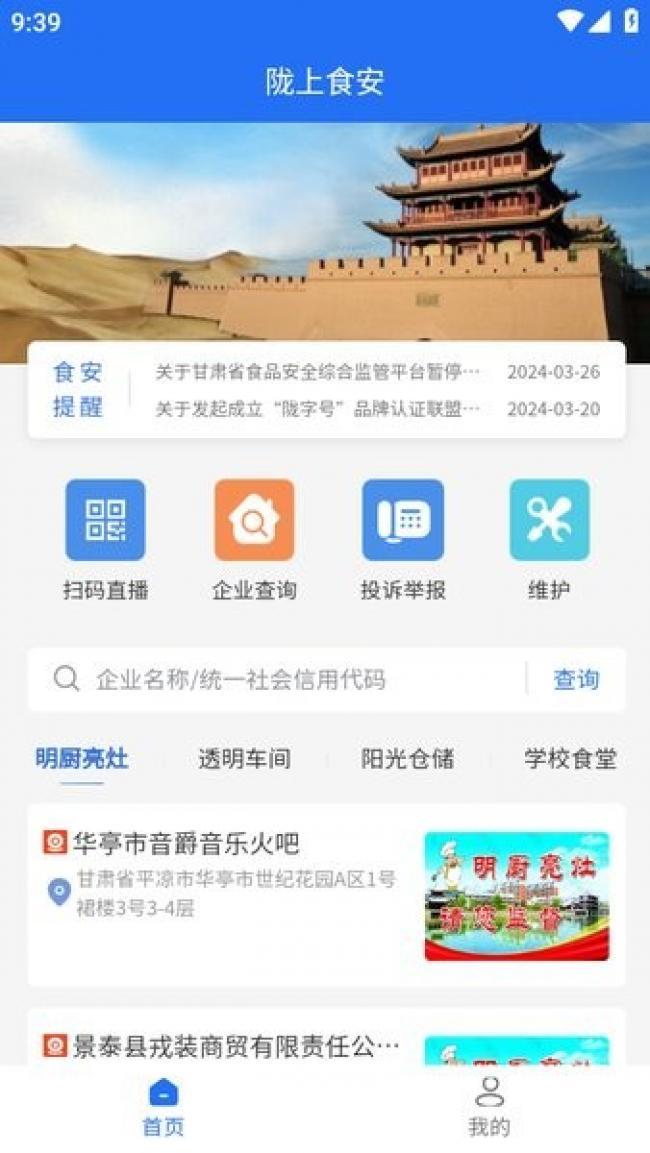The image size is (650, 1153).
Task: Switch to the 学校食堂 tab
Action: click(x=571, y=759)
